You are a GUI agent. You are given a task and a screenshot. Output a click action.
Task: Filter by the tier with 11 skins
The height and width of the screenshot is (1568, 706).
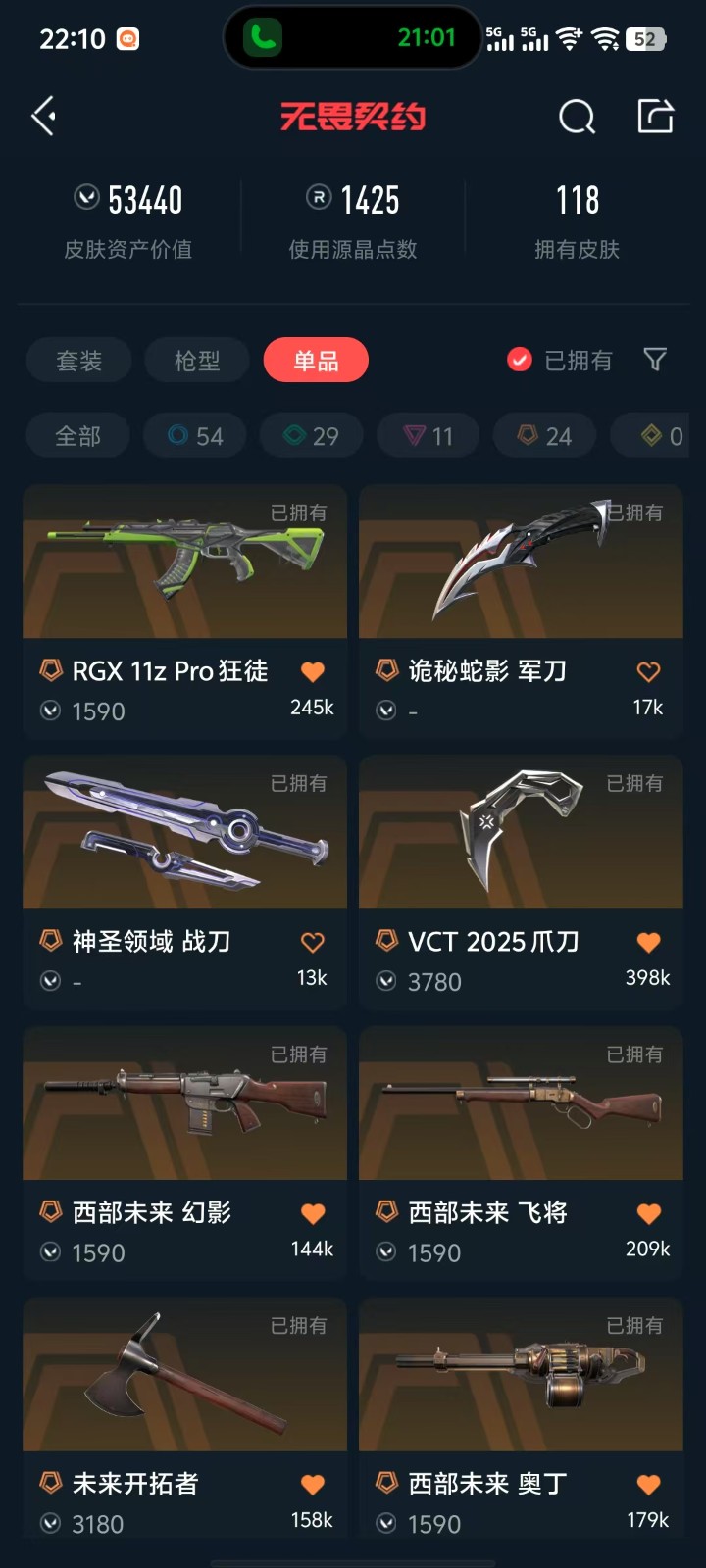coord(429,436)
